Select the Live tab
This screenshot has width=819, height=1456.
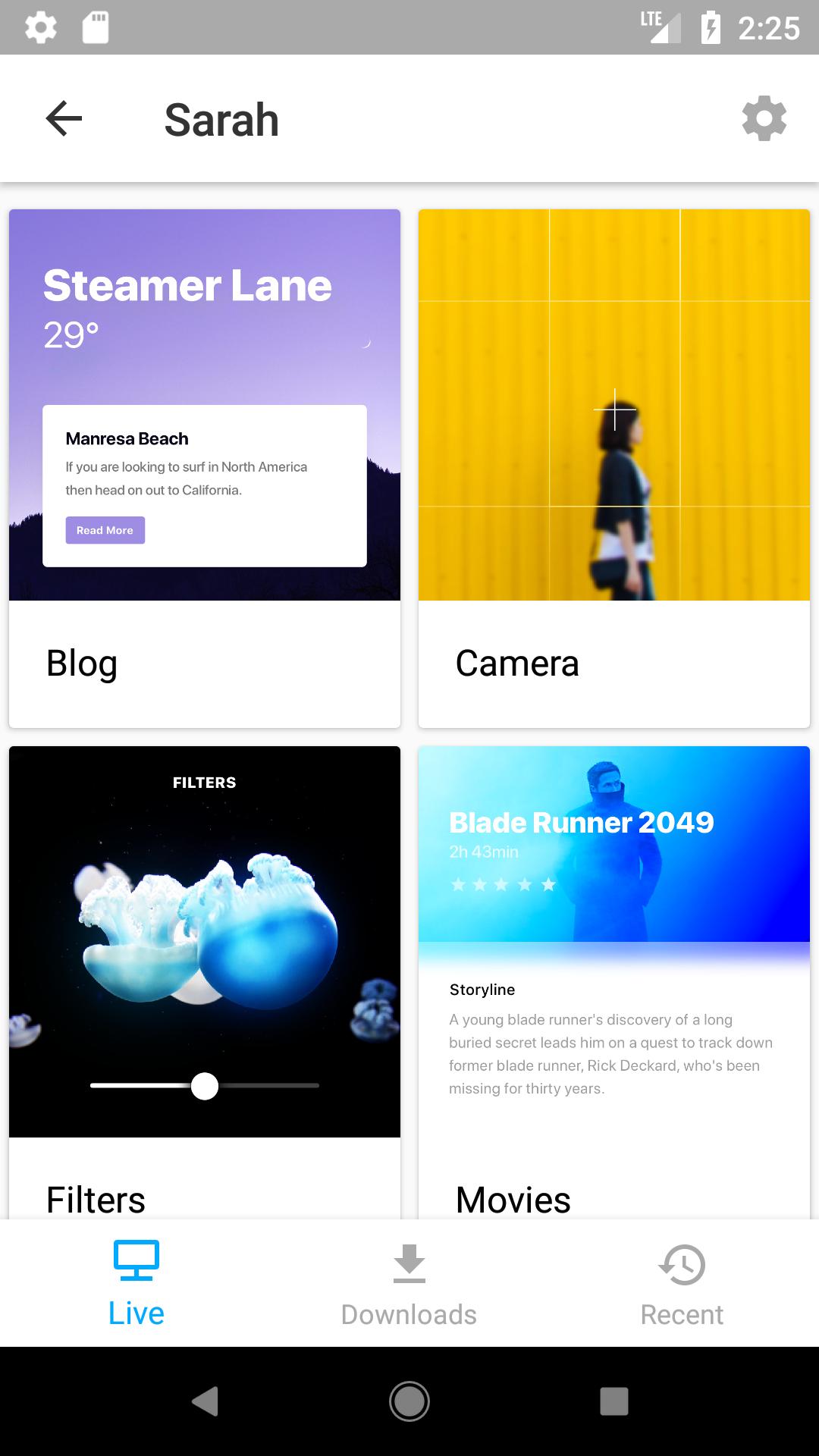pyautogui.click(x=136, y=1283)
